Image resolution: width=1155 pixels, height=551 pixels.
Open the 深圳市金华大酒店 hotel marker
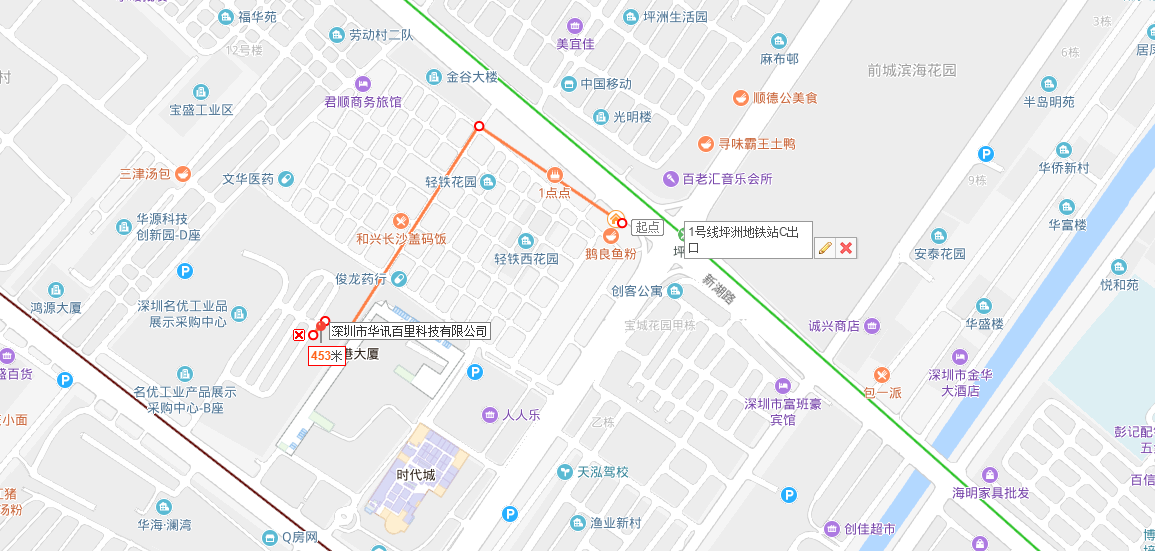point(960,356)
